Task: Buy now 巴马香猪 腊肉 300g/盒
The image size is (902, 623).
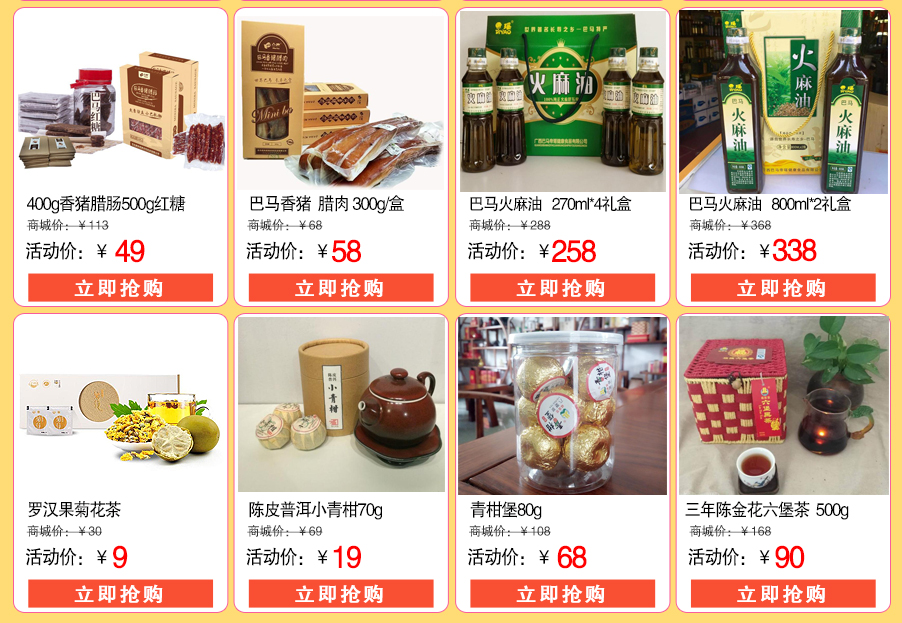Action: point(341,288)
